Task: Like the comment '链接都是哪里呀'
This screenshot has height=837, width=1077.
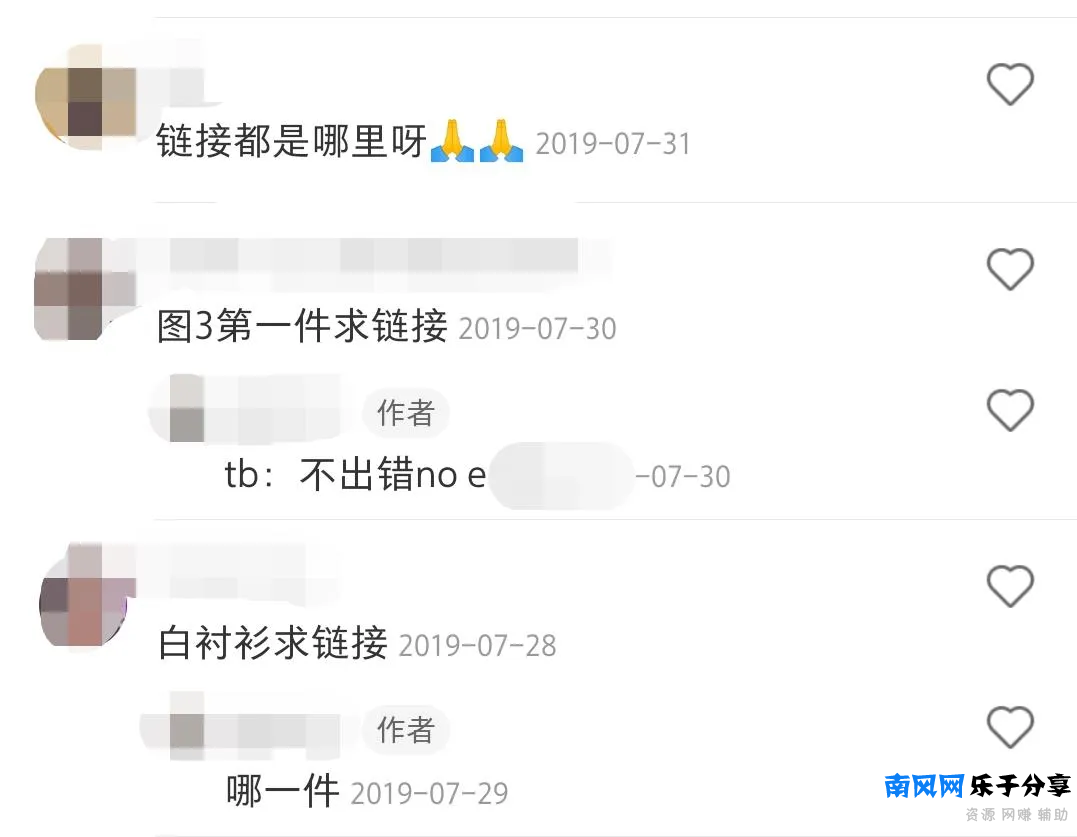Action: click(1010, 85)
